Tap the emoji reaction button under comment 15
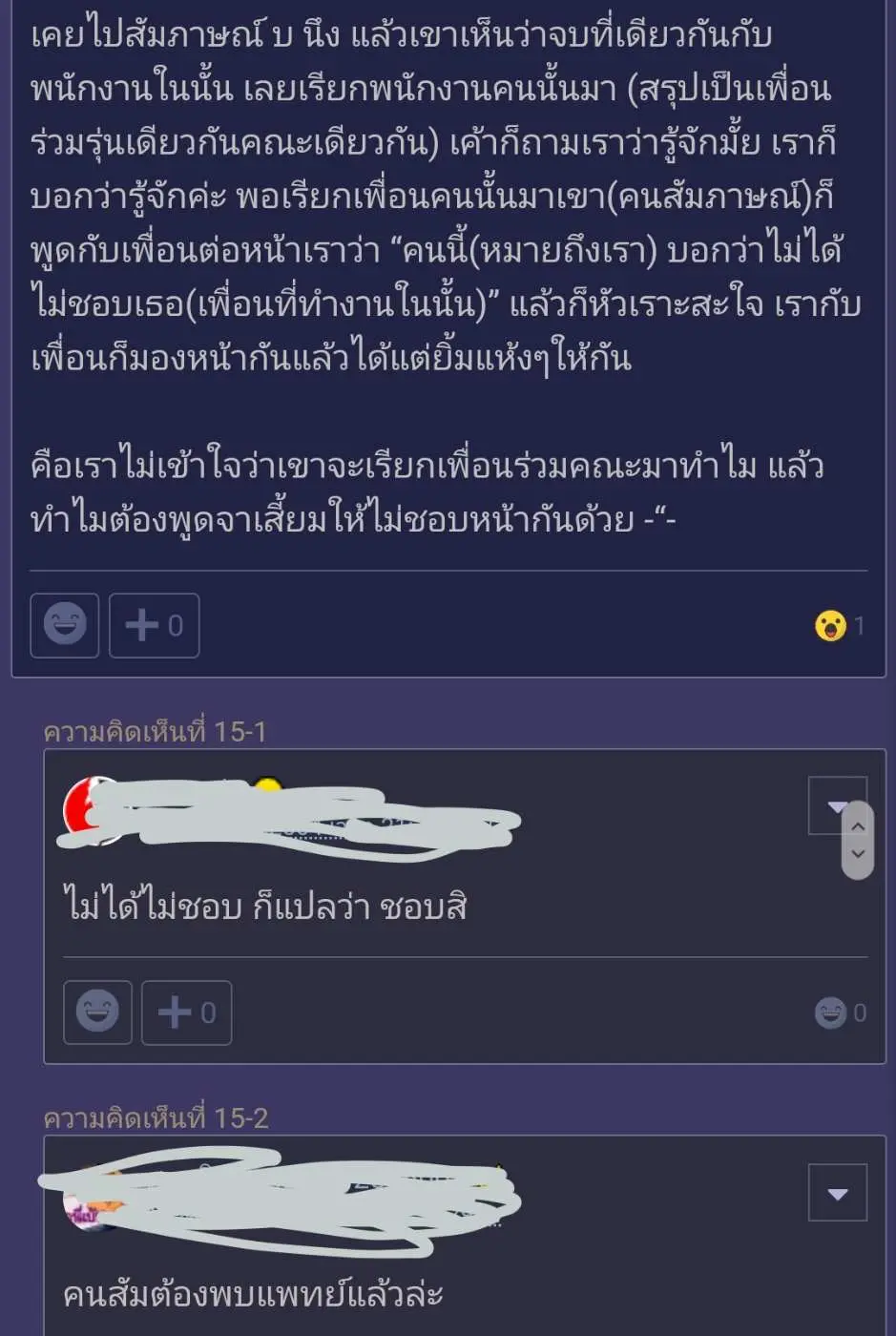 click(x=64, y=626)
